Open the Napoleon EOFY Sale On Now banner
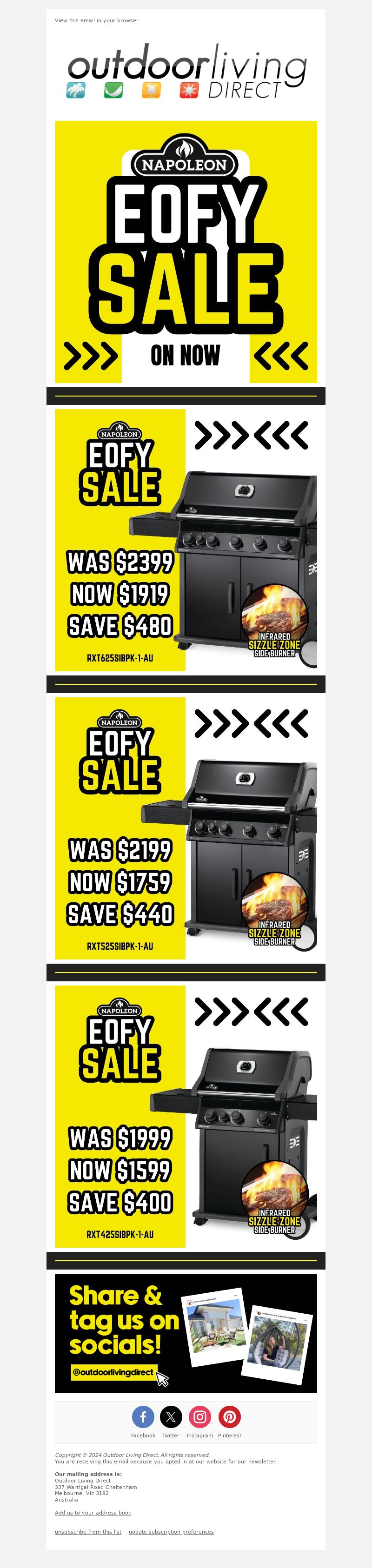This screenshot has height=1568, width=372. (x=186, y=251)
